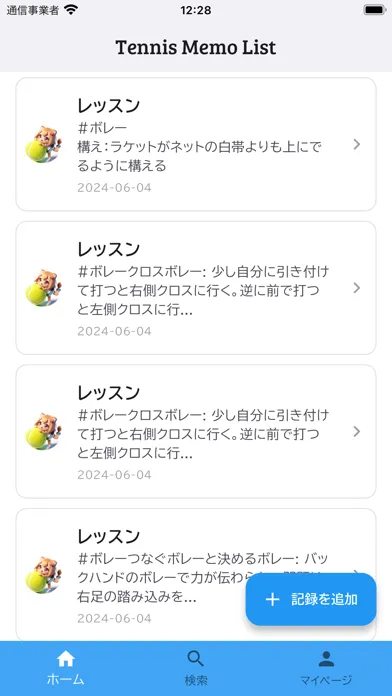Switch to the ホーム tab
Viewport: 392px width, 696px height.
coord(66,668)
